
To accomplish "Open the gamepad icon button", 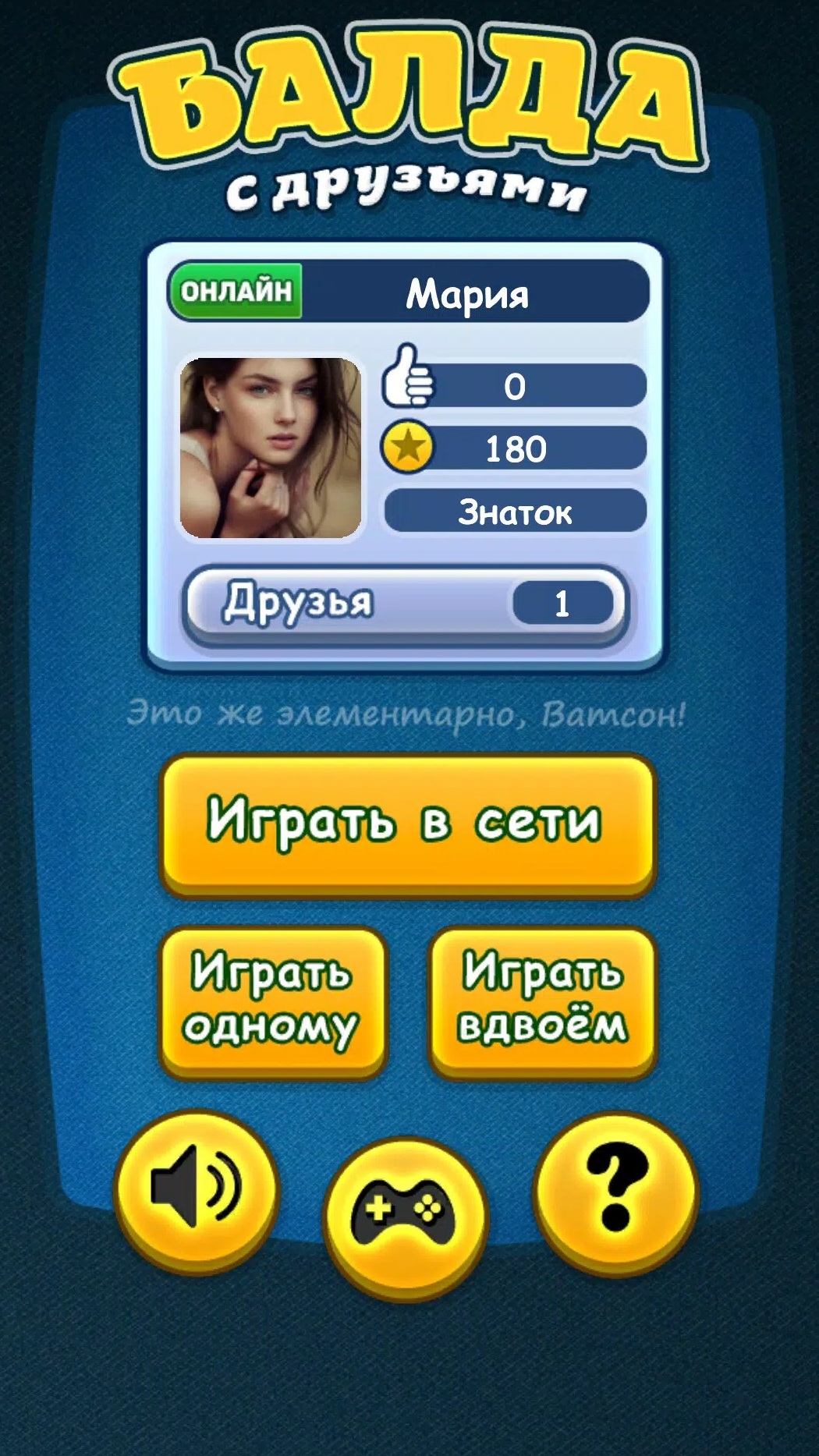I will click(406, 1217).
